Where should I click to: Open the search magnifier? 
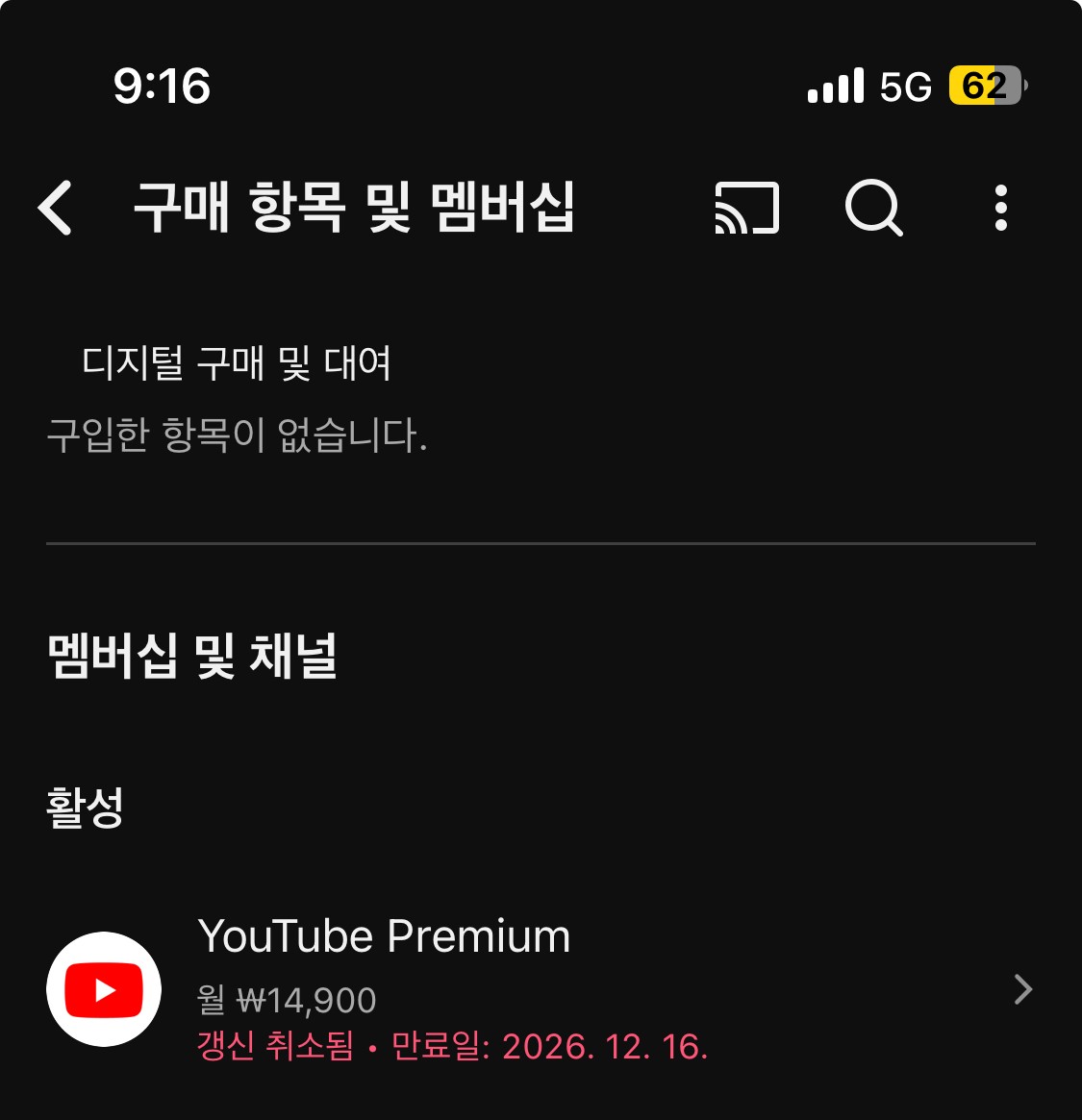873,208
